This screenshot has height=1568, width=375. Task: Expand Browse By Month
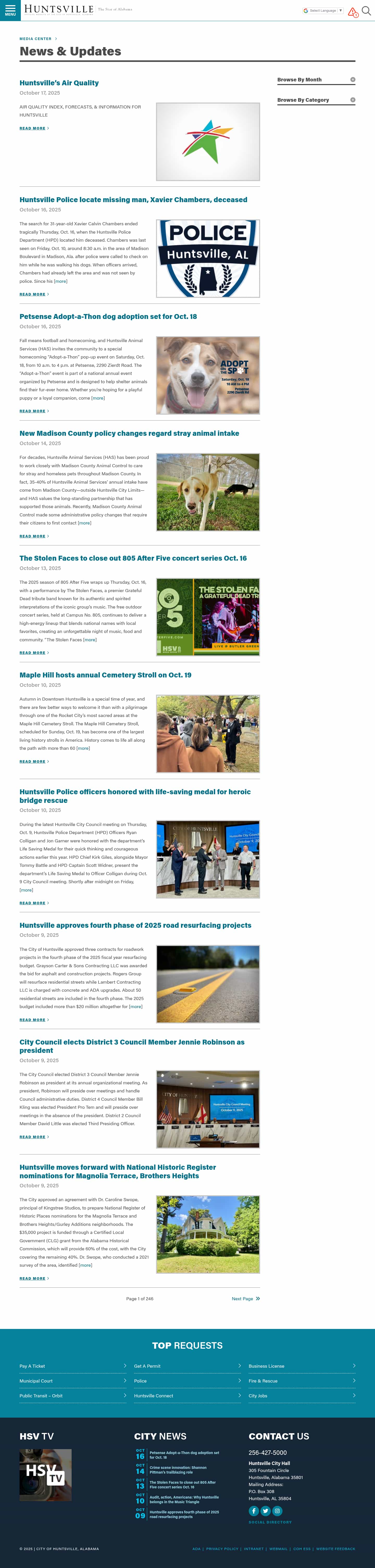316,80
